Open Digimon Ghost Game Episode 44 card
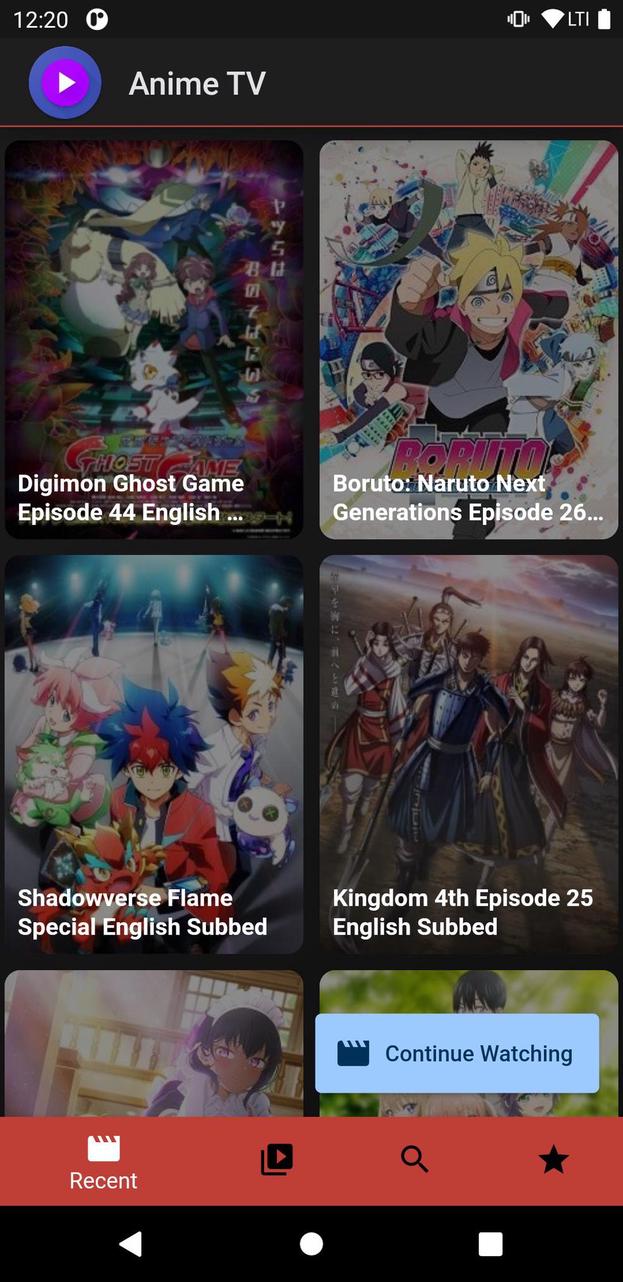The width and height of the screenshot is (623, 1282). tap(154, 340)
